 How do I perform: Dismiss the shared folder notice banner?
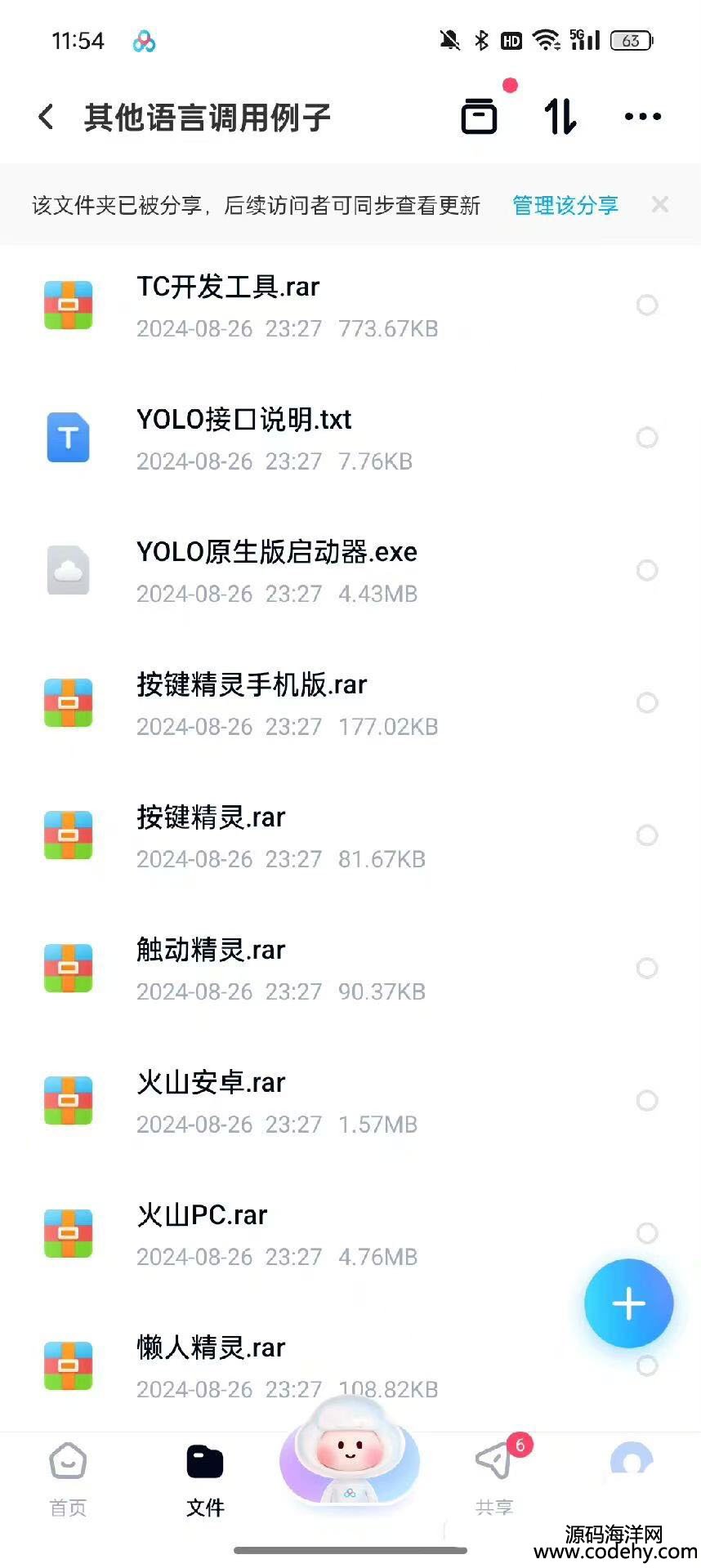click(660, 205)
